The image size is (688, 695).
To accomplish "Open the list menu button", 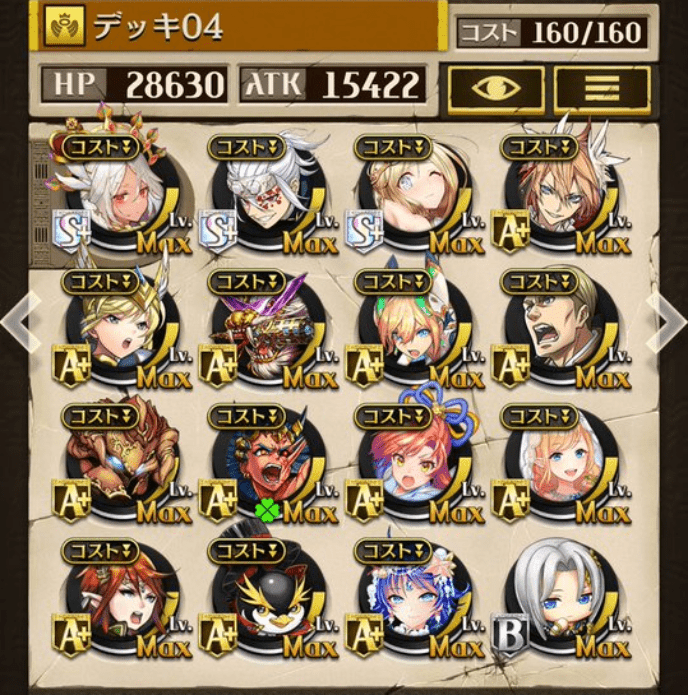I will [602, 88].
